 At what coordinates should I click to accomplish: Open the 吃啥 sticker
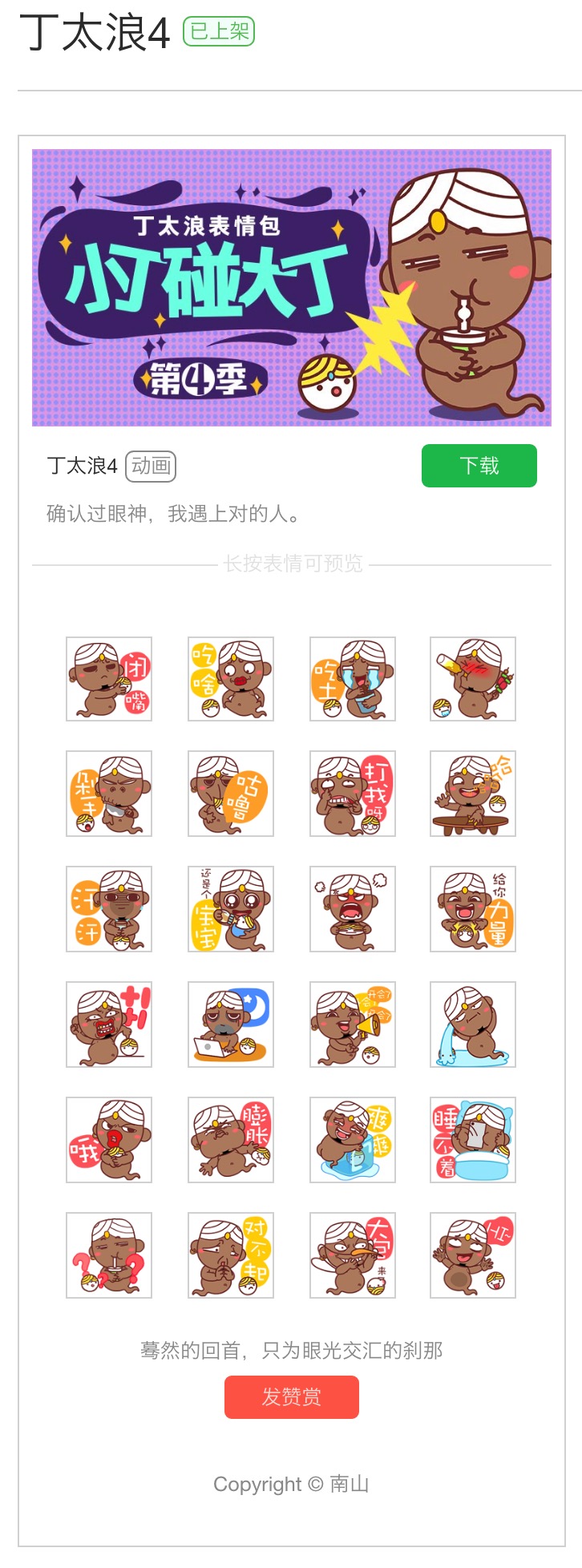pos(231,679)
